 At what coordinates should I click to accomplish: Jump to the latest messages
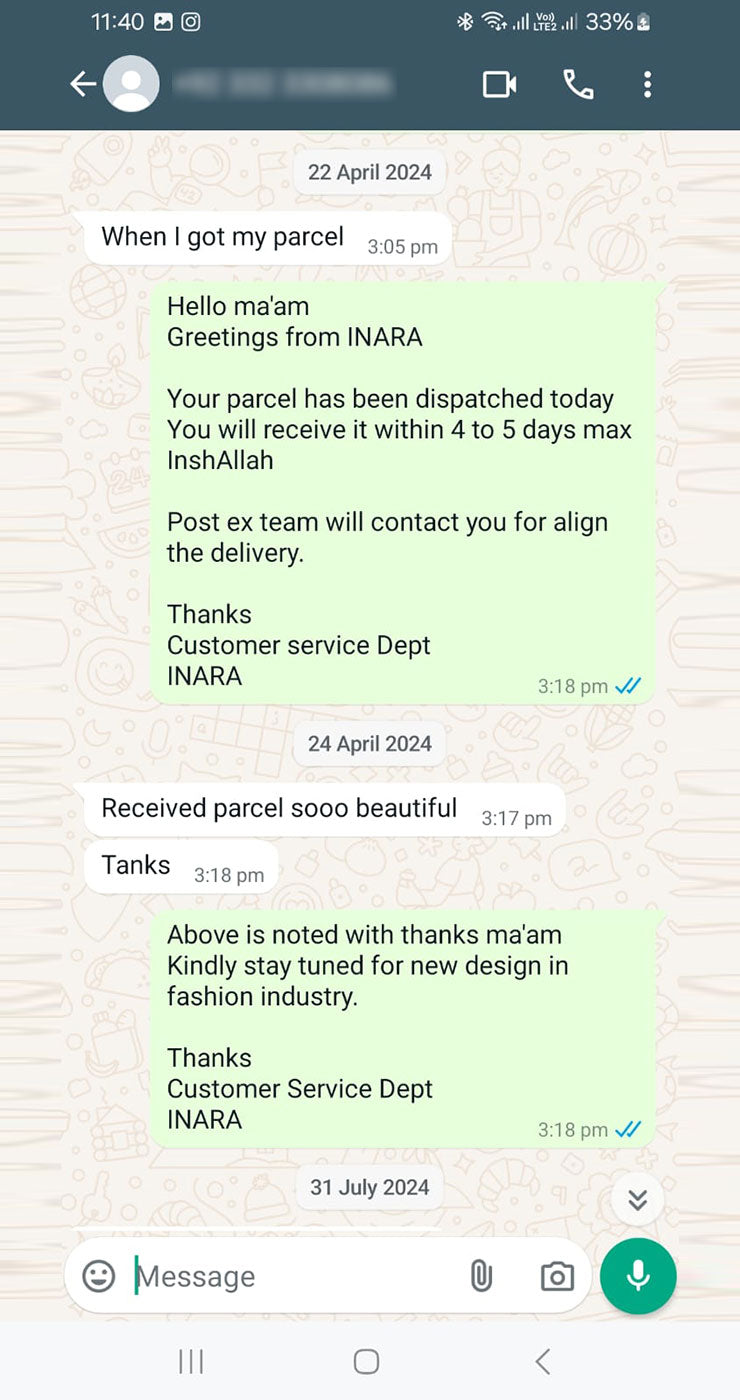[638, 1199]
